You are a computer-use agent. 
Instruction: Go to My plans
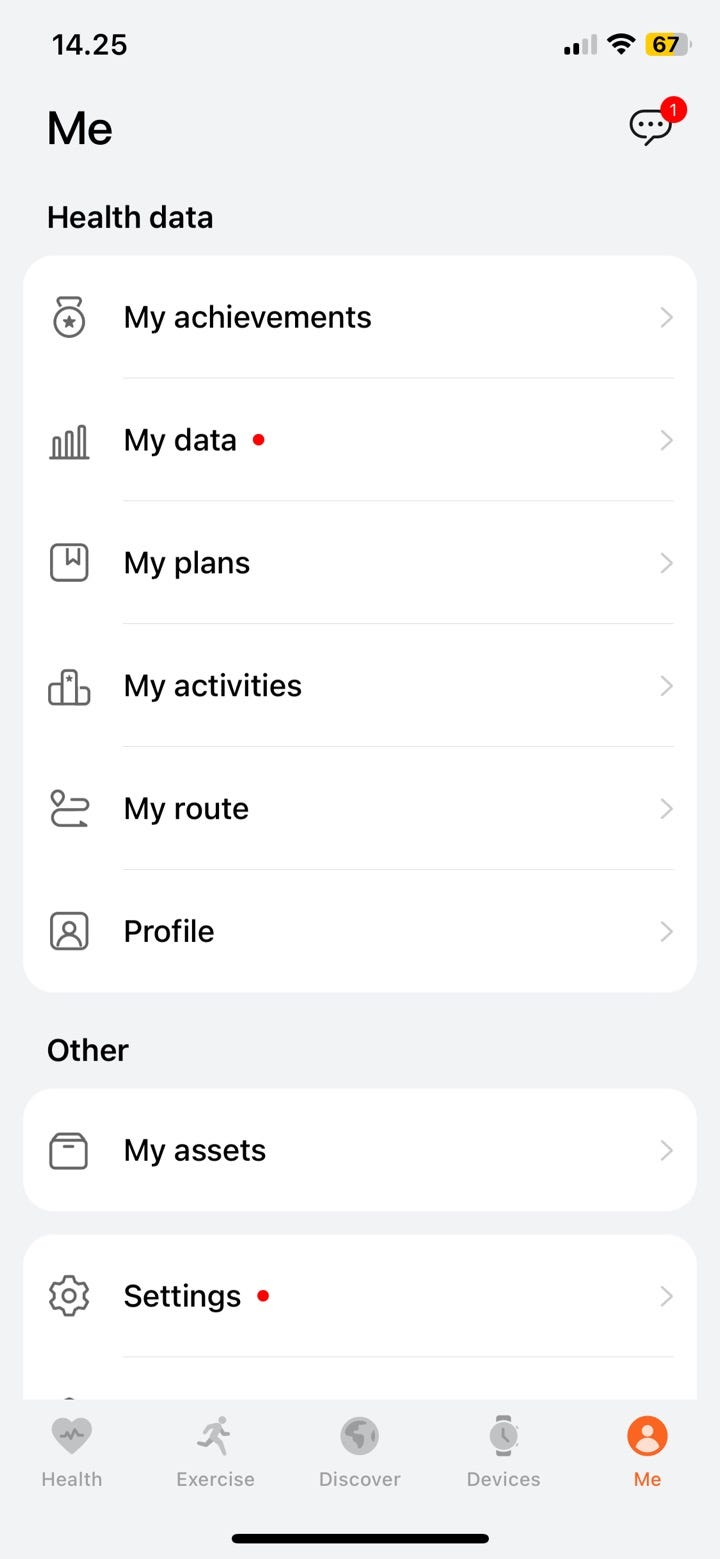click(360, 563)
